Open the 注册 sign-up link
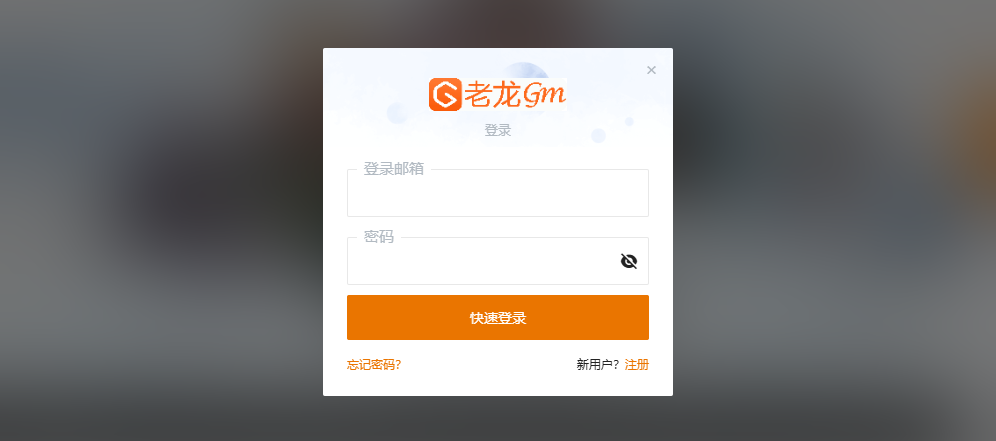The image size is (996, 441). (636, 365)
